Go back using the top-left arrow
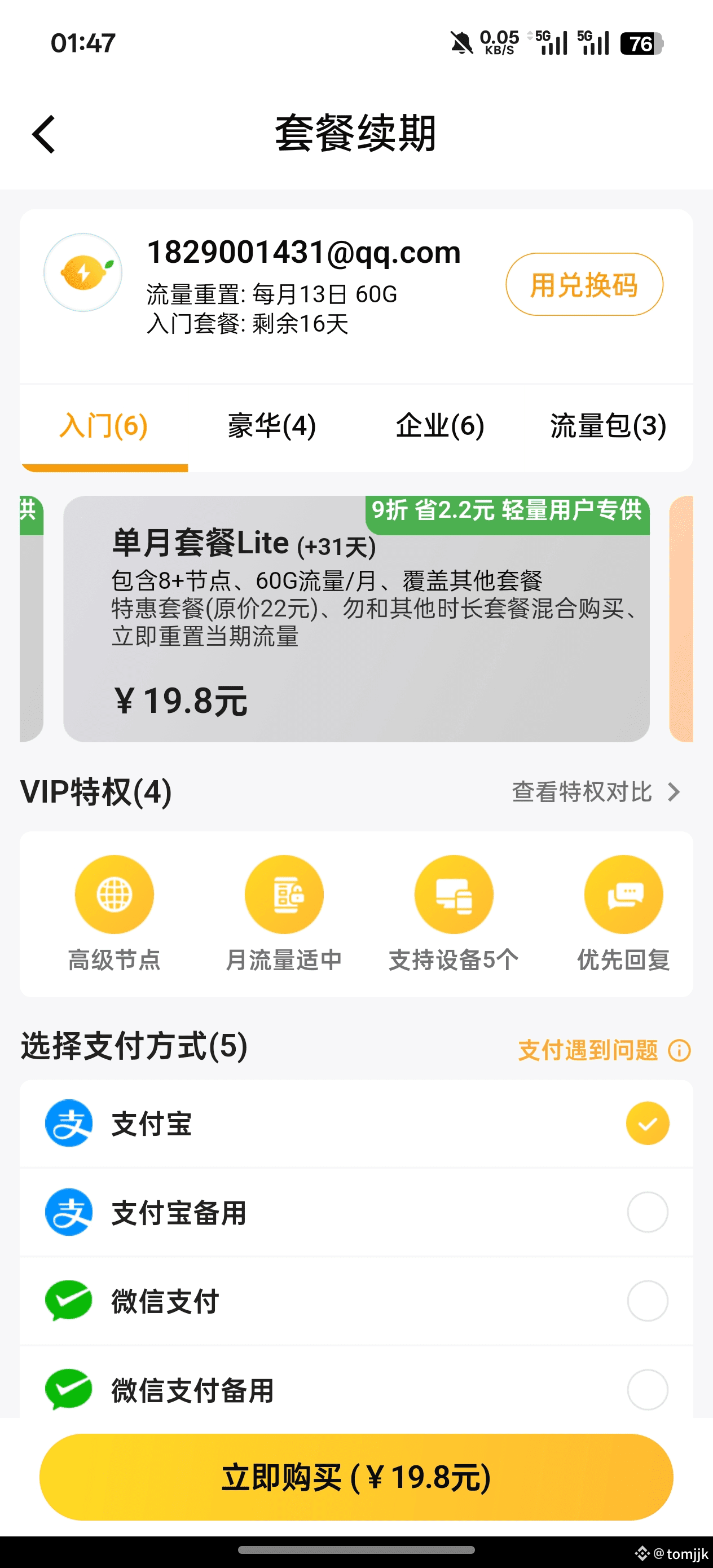713x1568 pixels. click(x=44, y=134)
